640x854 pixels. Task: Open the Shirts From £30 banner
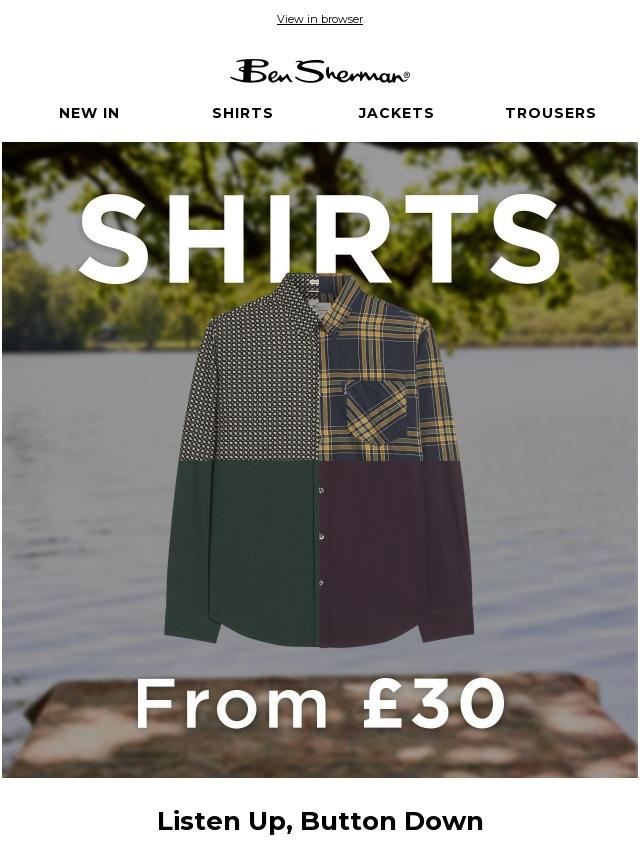coord(320,460)
